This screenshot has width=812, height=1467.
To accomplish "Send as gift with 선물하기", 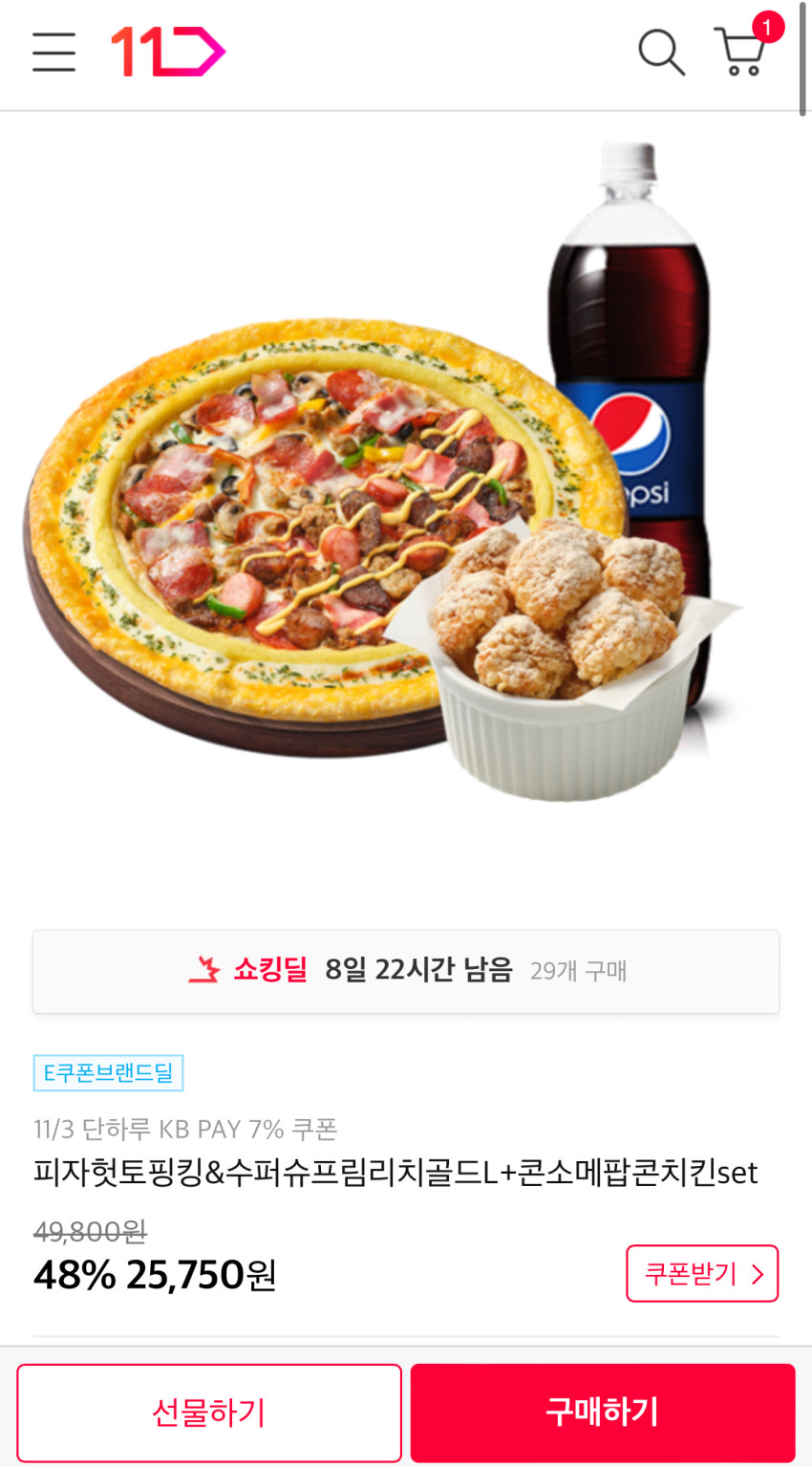I will click(x=209, y=1413).
